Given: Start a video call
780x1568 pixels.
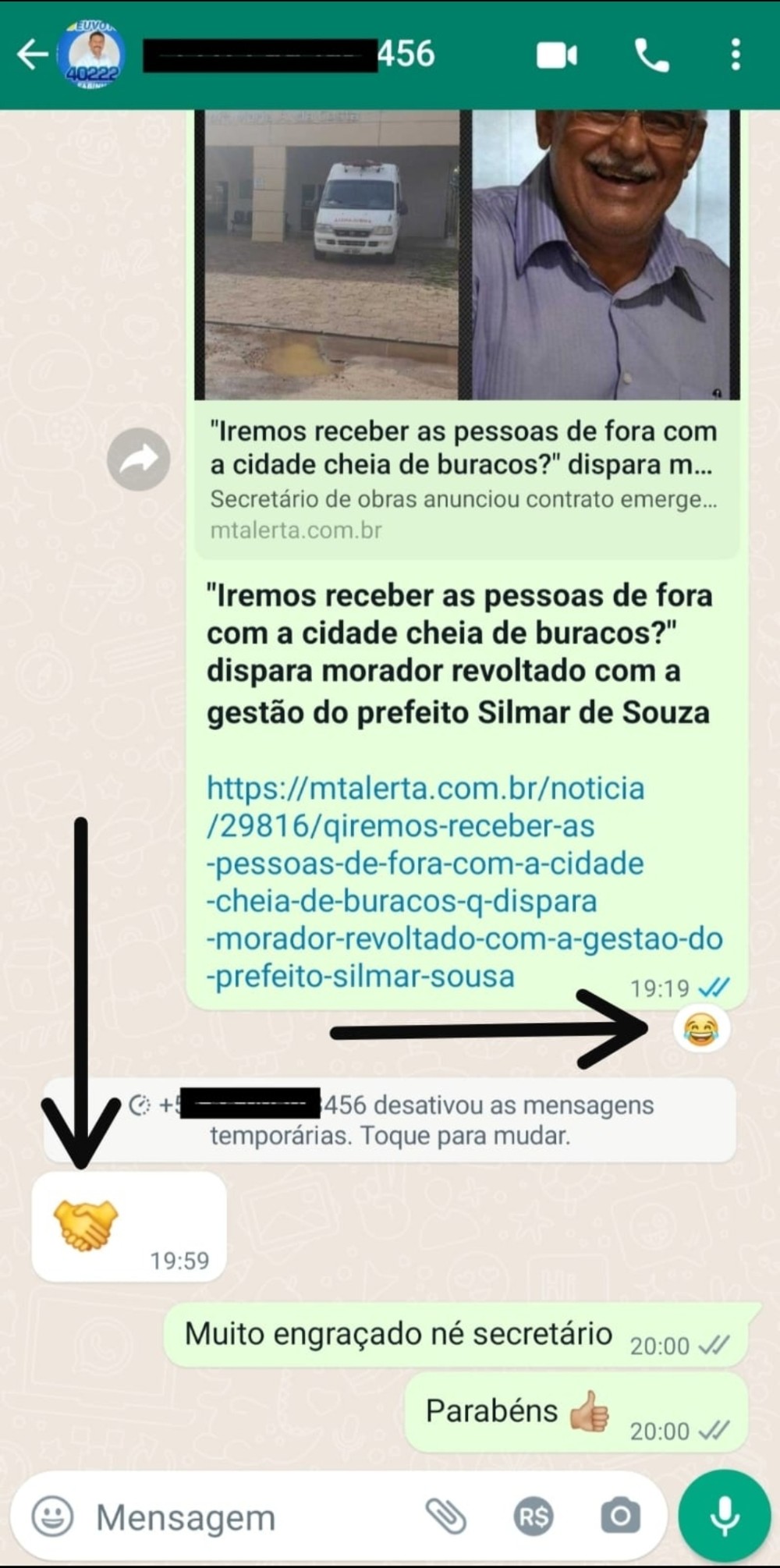Looking at the screenshot, I should [x=556, y=55].
